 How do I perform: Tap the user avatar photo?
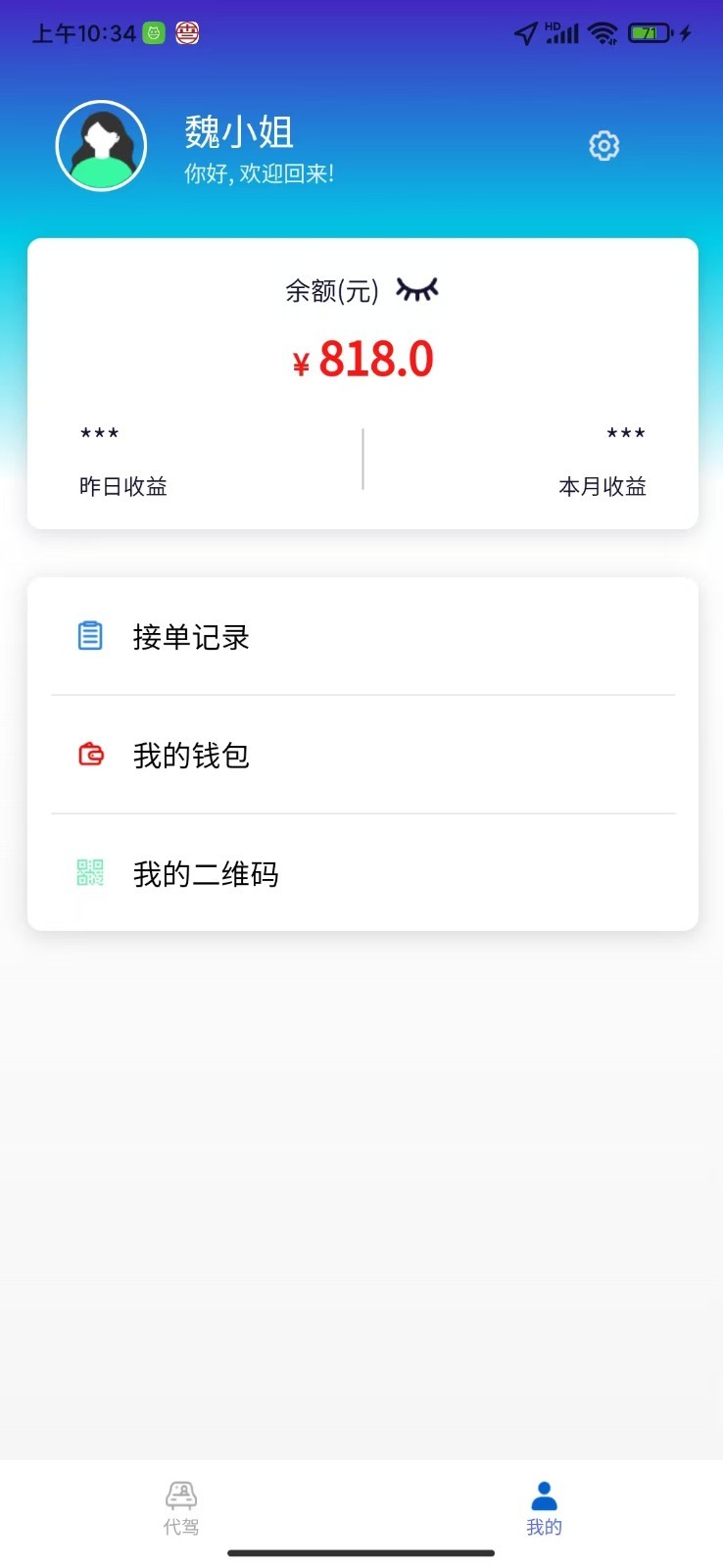(x=101, y=145)
